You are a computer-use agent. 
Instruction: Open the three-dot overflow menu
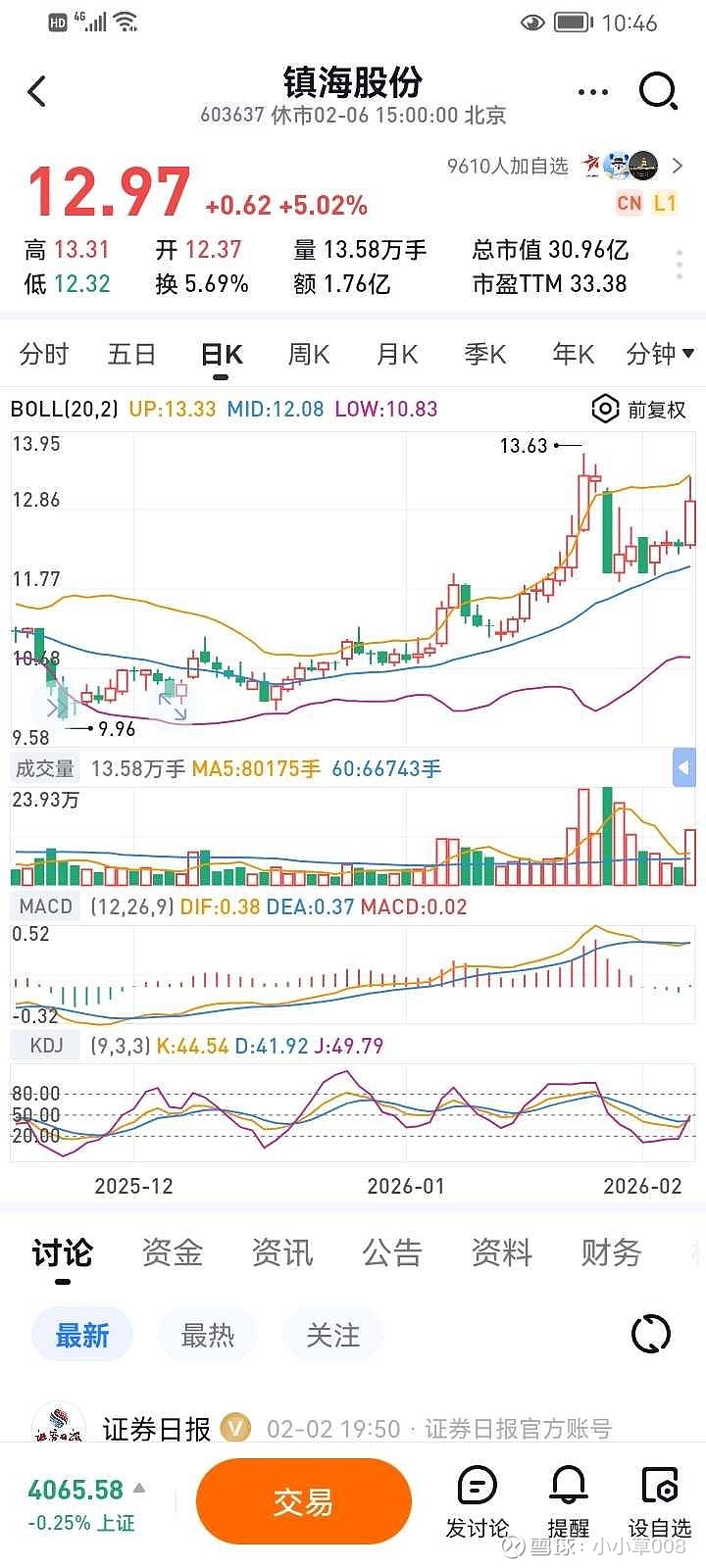click(593, 92)
